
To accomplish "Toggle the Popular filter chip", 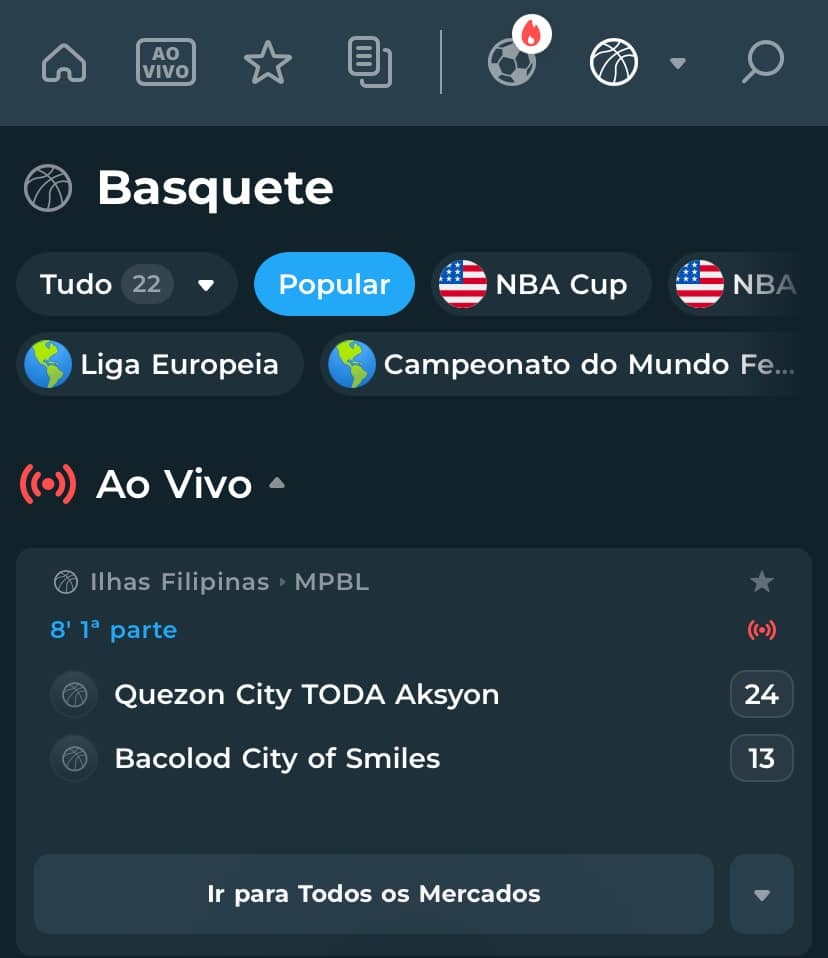I will [x=334, y=284].
